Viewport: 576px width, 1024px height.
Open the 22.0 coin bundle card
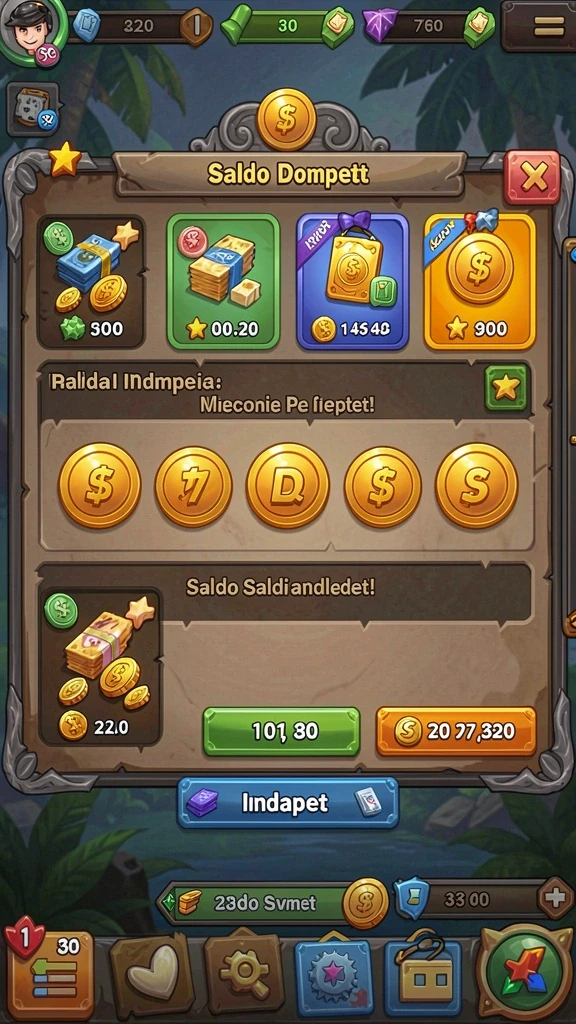(x=99, y=668)
